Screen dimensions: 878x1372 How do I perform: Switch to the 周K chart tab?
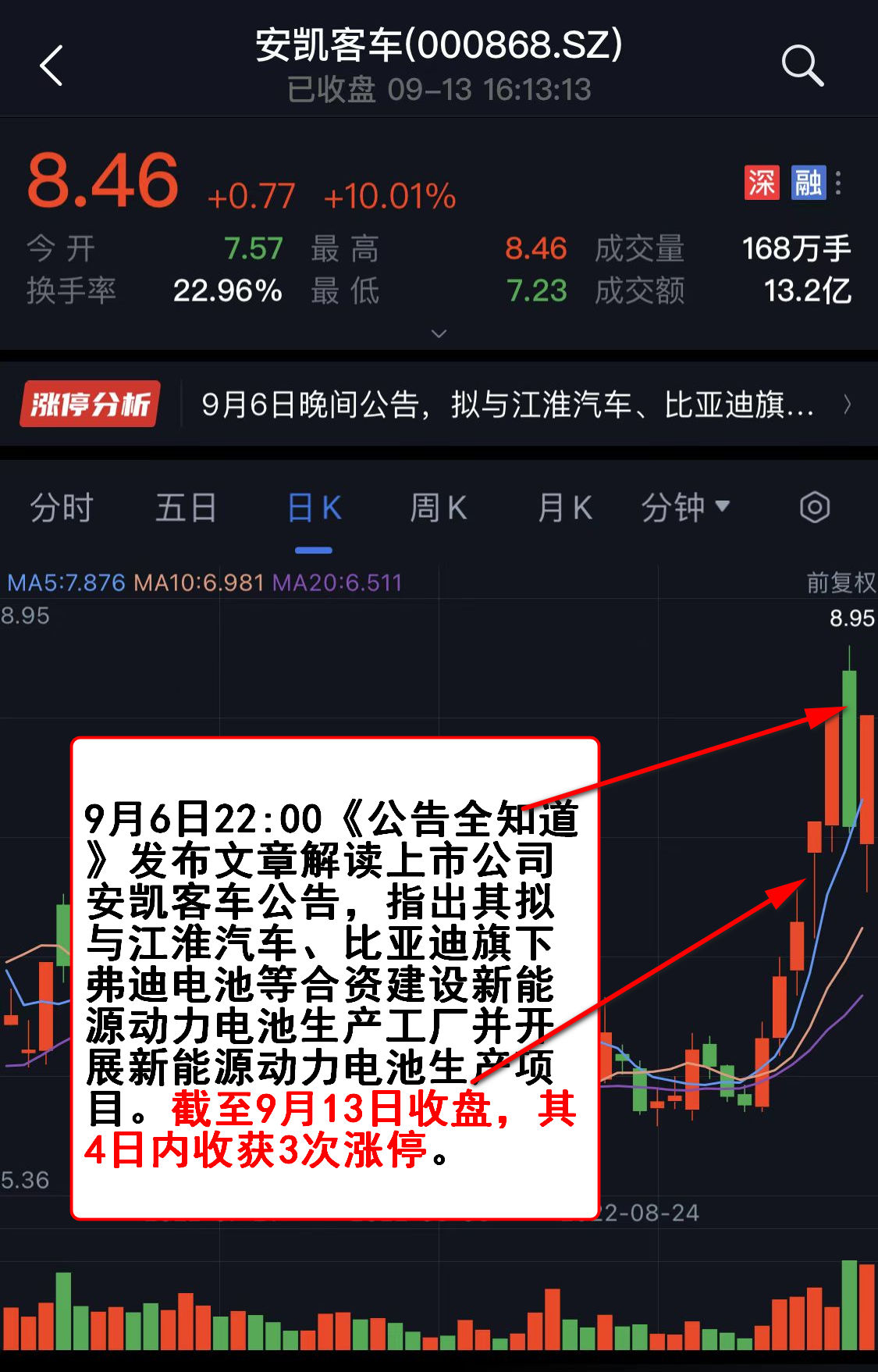click(x=439, y=508)
